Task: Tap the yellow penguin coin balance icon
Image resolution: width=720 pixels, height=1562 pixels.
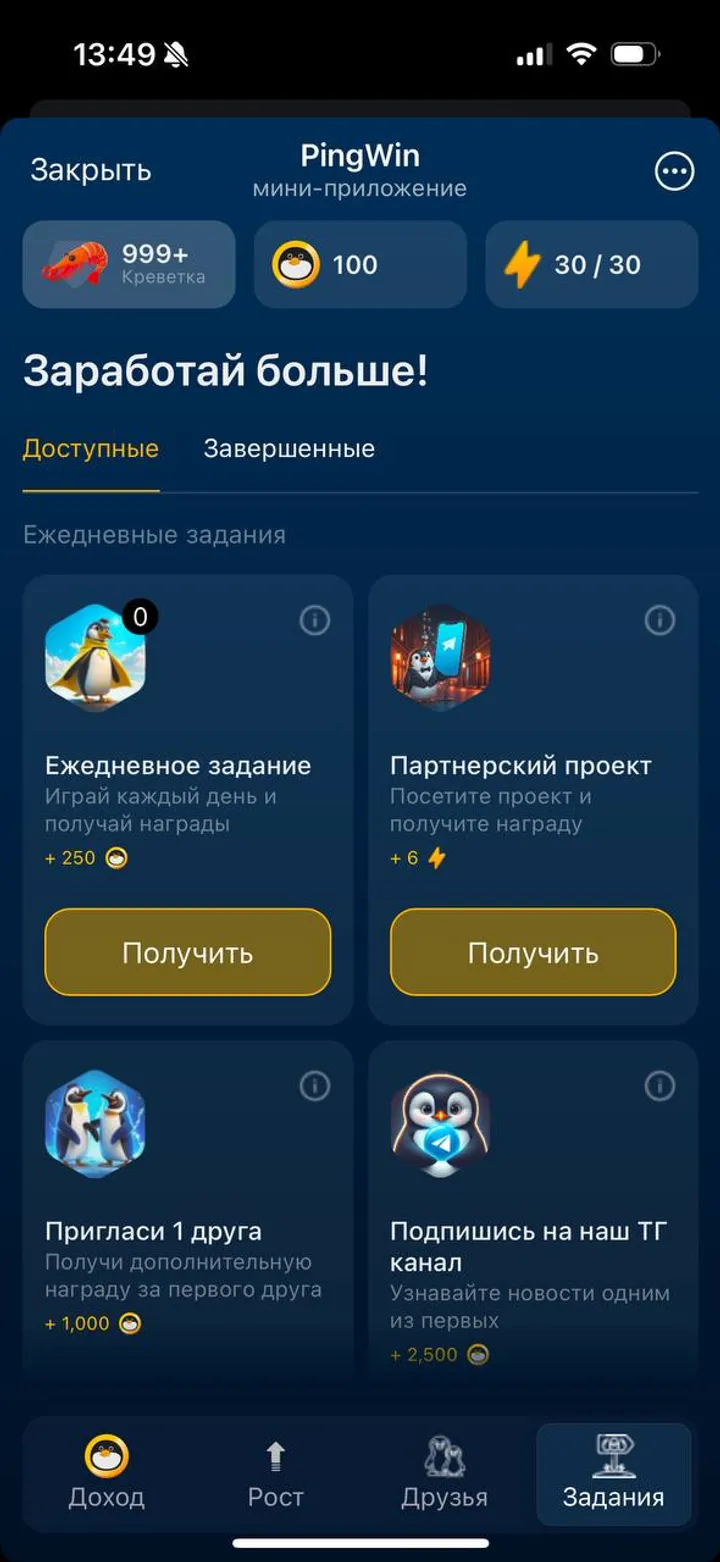Action: (295, 263)
